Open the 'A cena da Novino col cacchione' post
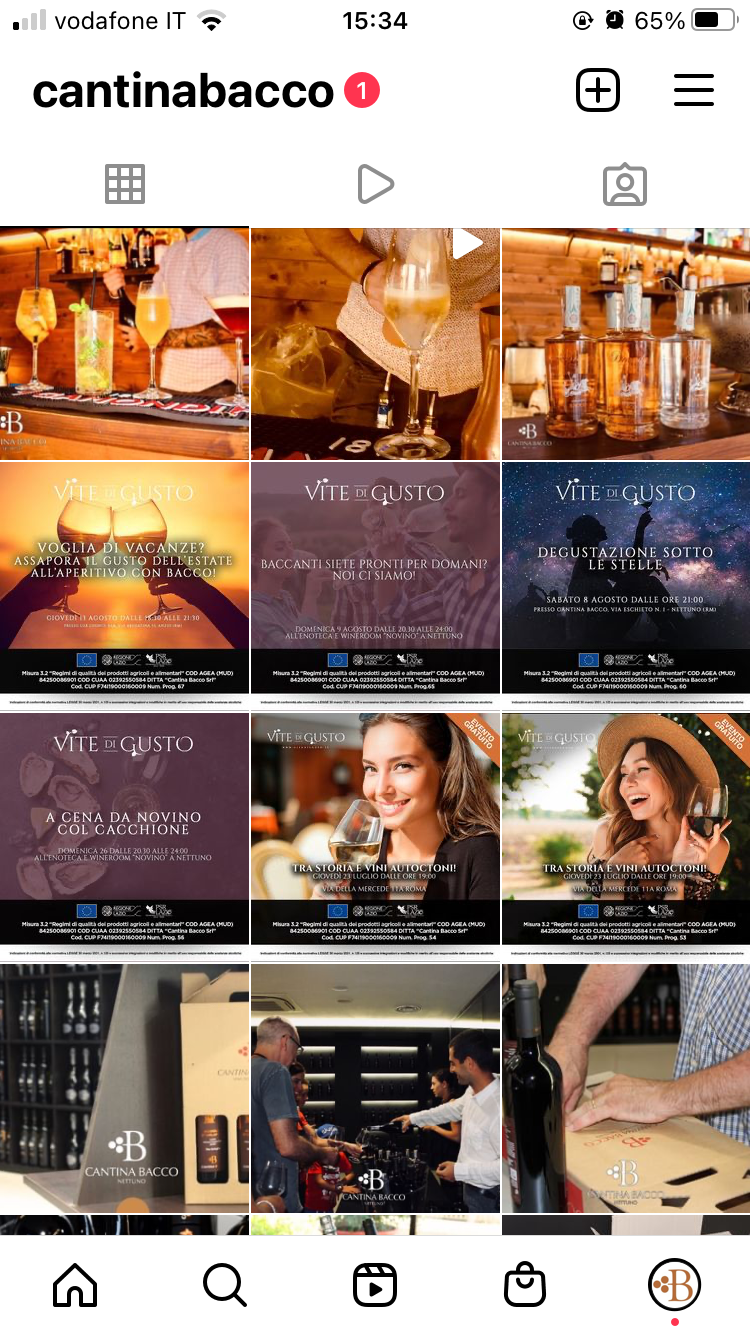 click(124, 828)
